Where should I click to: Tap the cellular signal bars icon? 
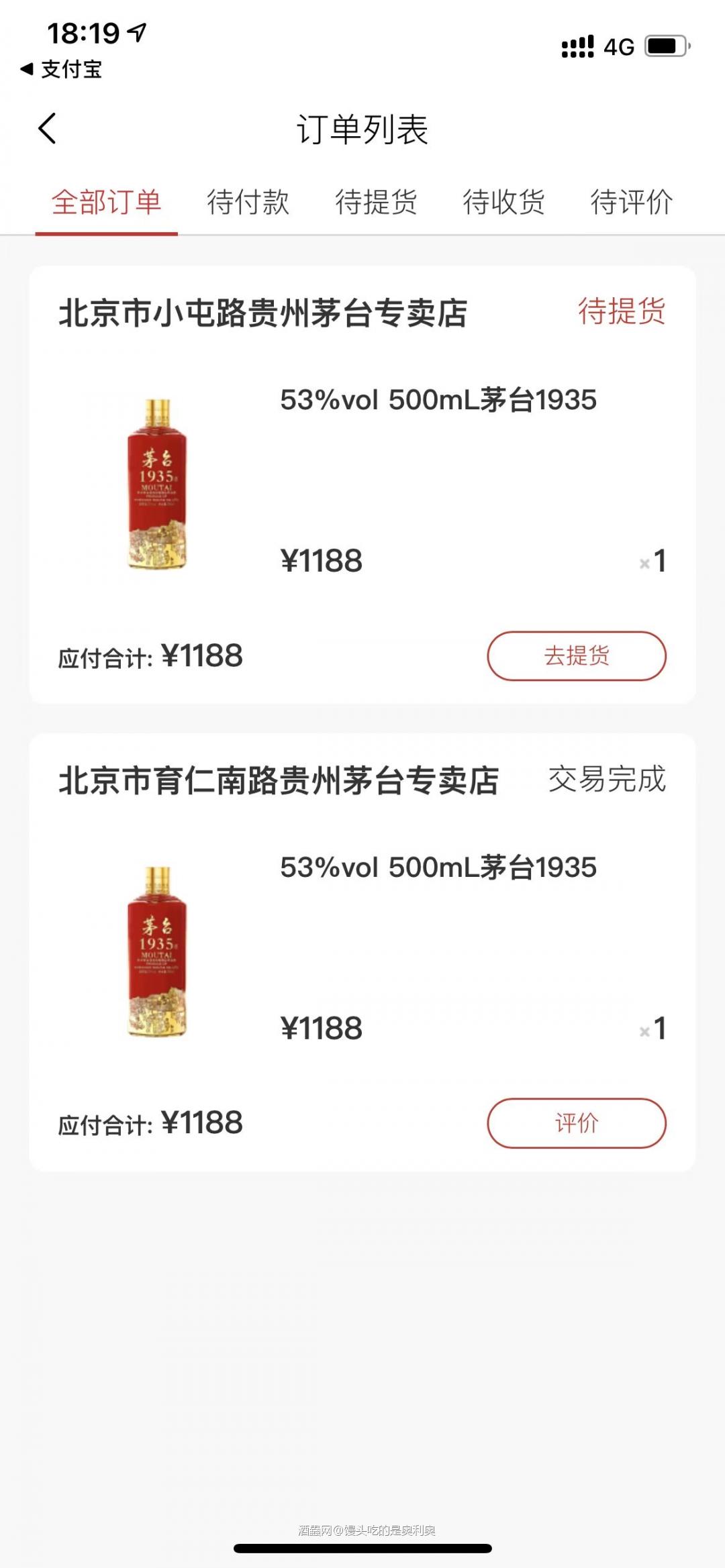point(579,44)
